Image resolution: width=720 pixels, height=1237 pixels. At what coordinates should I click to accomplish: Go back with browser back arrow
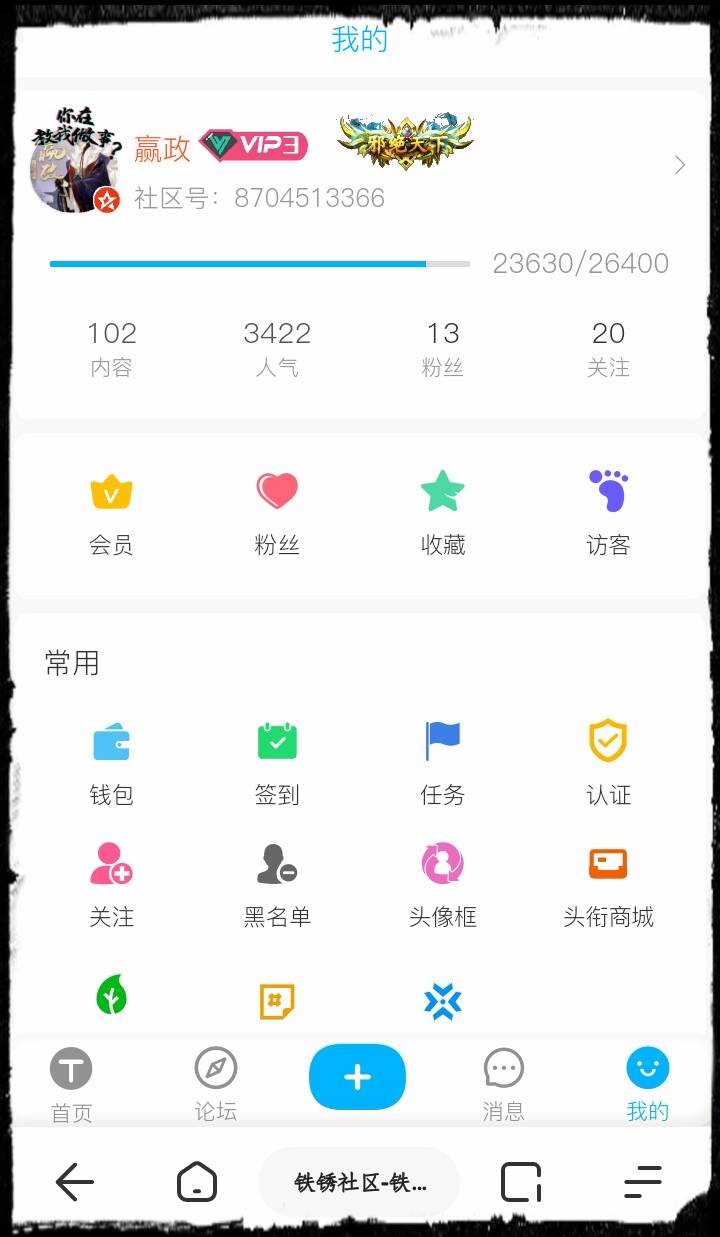(75, 1183)
